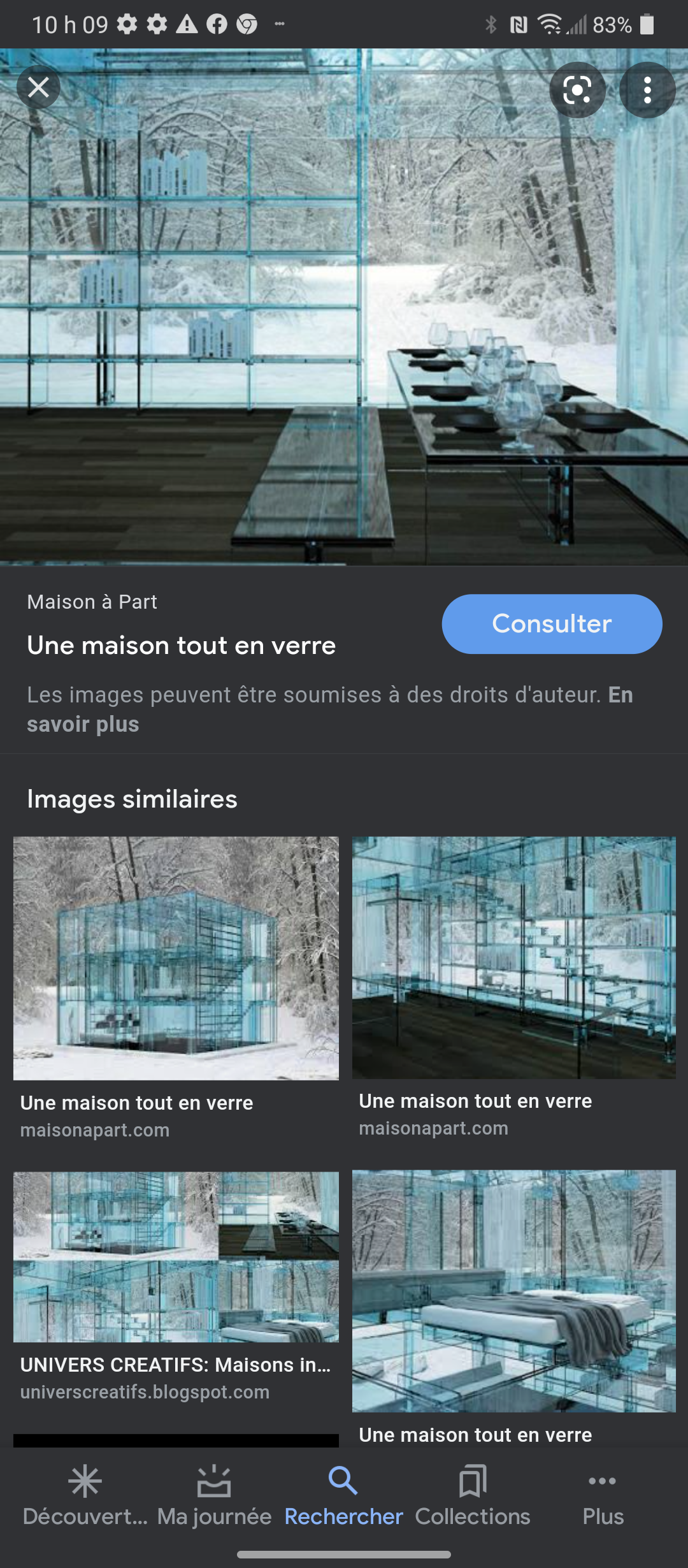Open Google Lens visual search icon
Image resolution: width=688 pixels, height=1568 pixels.
pos(577,90)
